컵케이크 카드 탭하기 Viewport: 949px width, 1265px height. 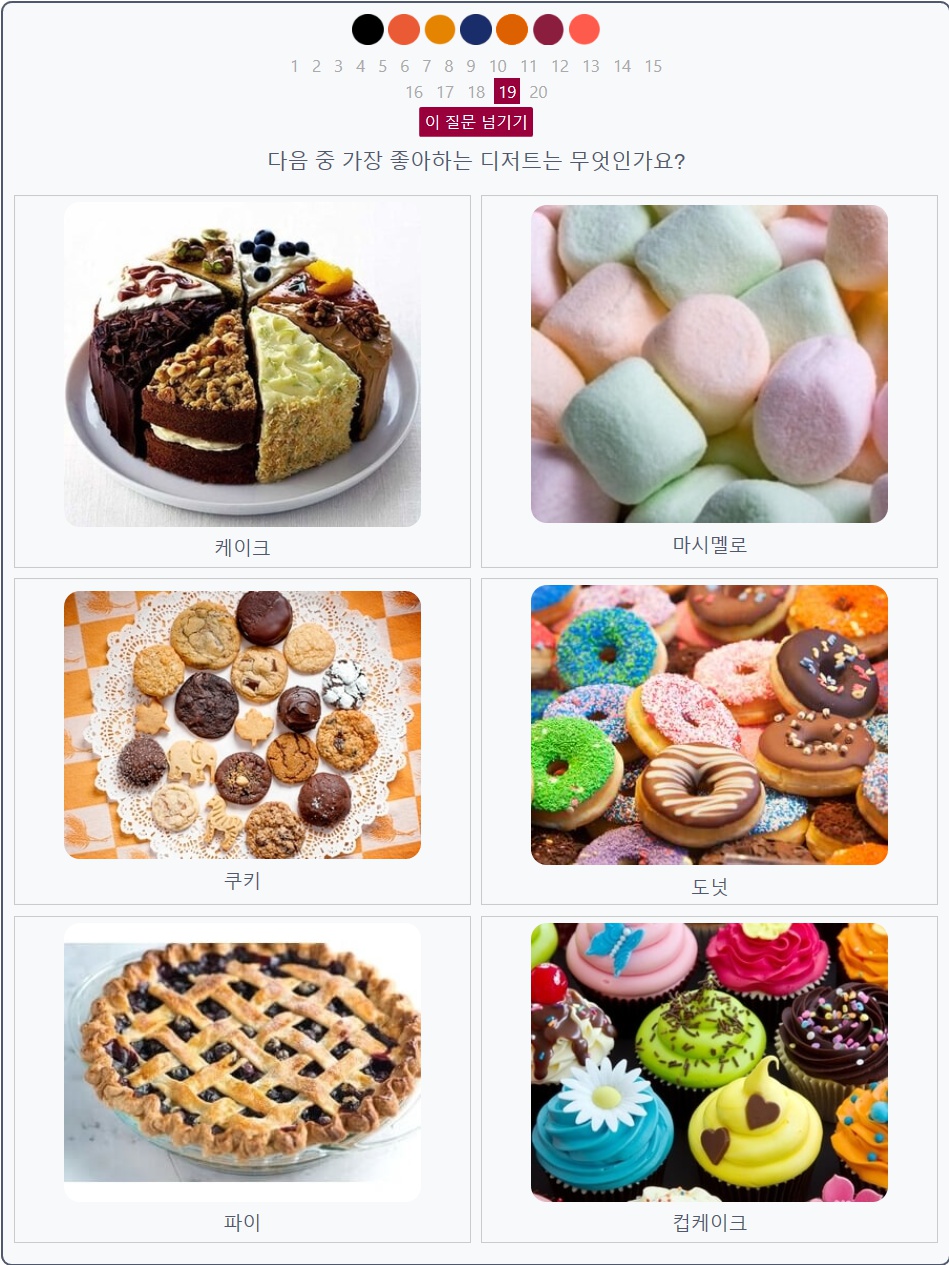pyautogui.click(x=709, y=1078)
